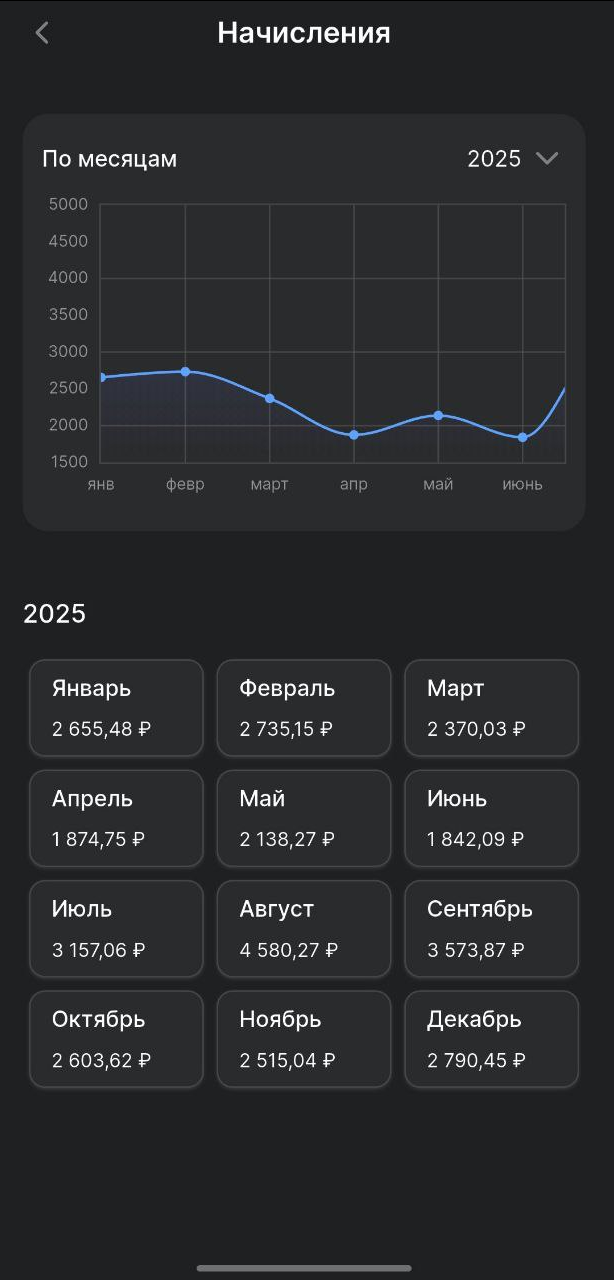This screenshot has height=1280, width=614.
Task: Open Июль charges details
Action: point(116,928)
